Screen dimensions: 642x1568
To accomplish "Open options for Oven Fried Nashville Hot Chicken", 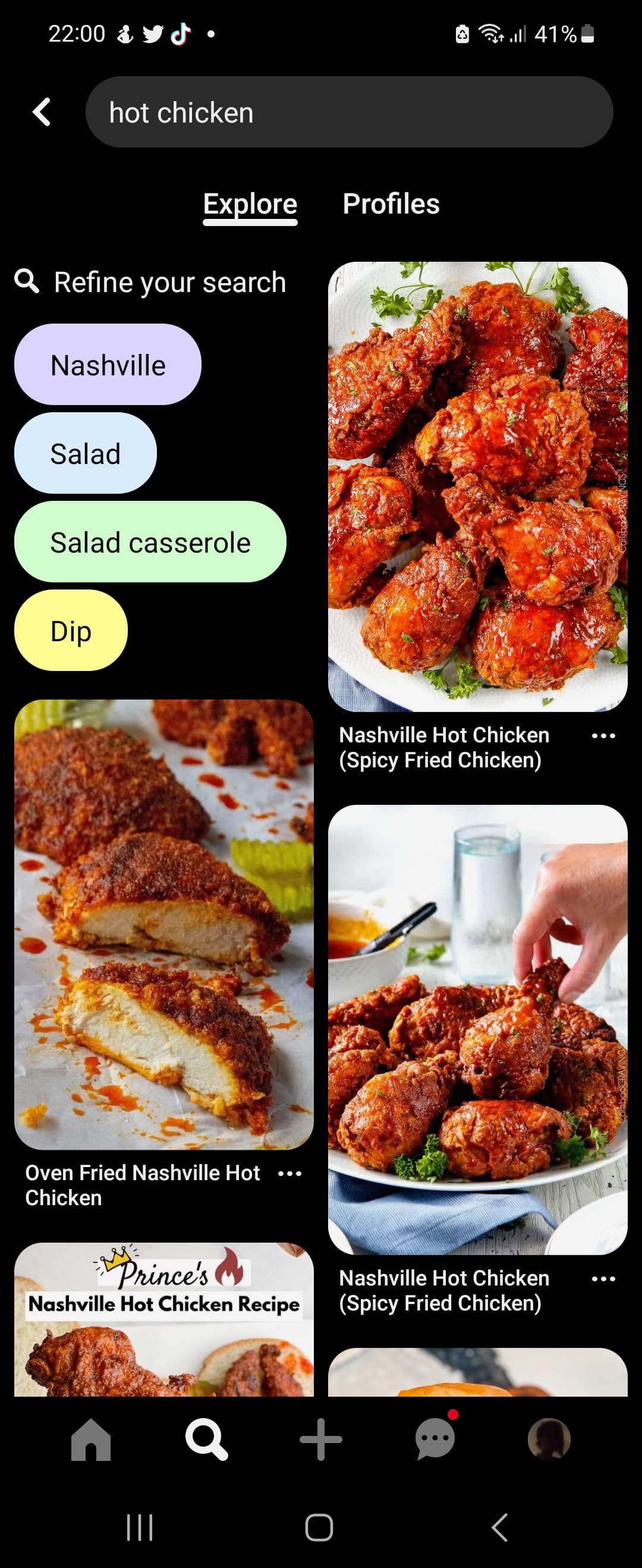I will [x=289, y=1174].
